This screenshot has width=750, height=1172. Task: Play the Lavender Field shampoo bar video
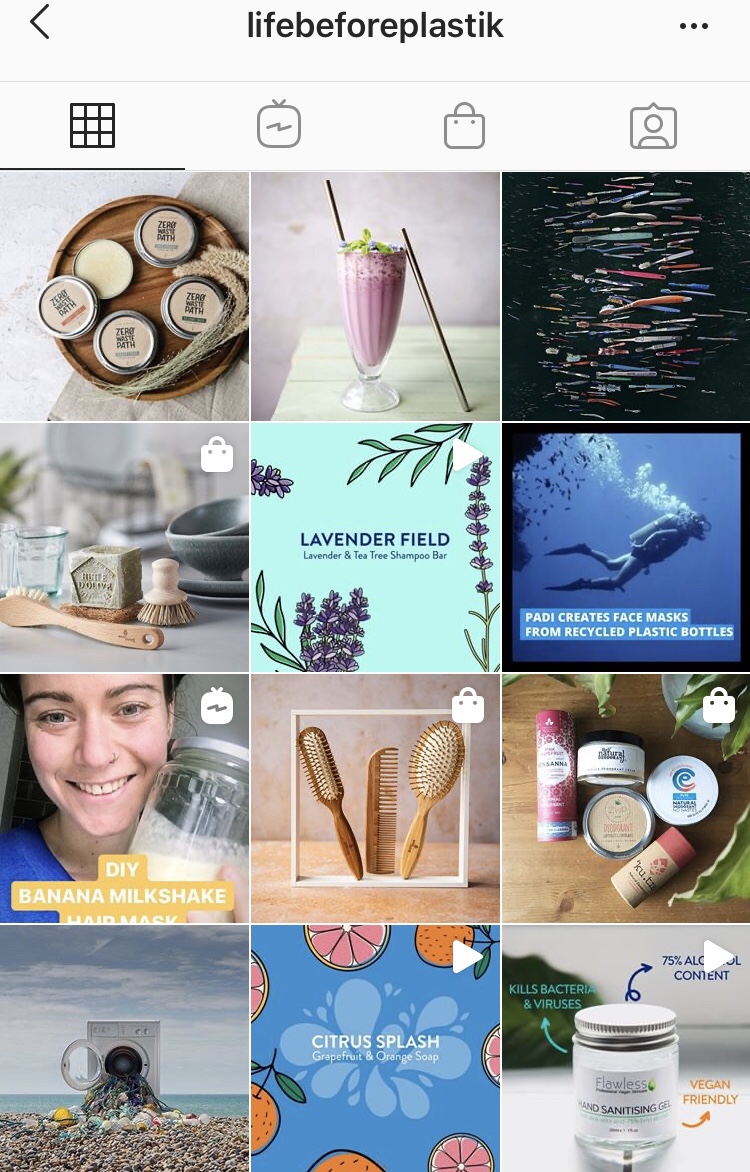tap(375, 547)
